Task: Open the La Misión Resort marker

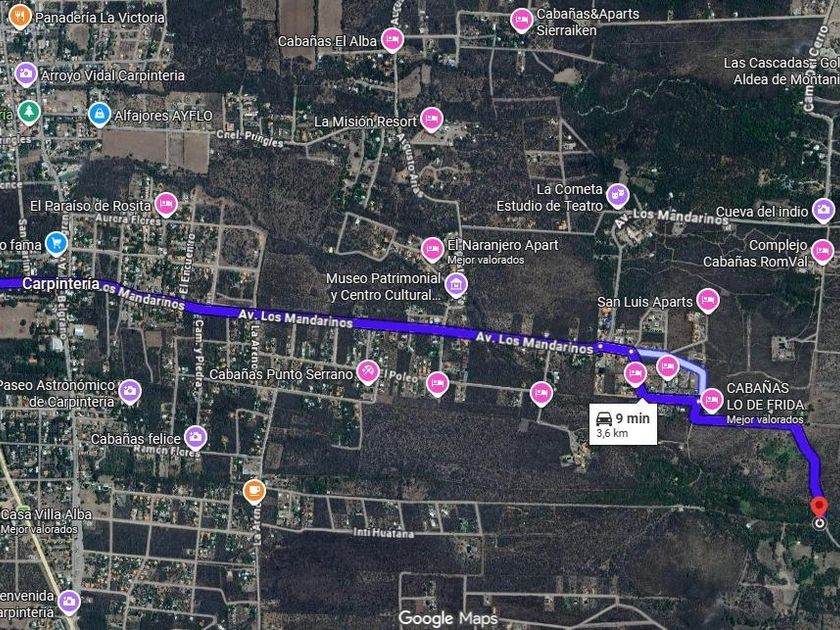Action: [431, 120]
